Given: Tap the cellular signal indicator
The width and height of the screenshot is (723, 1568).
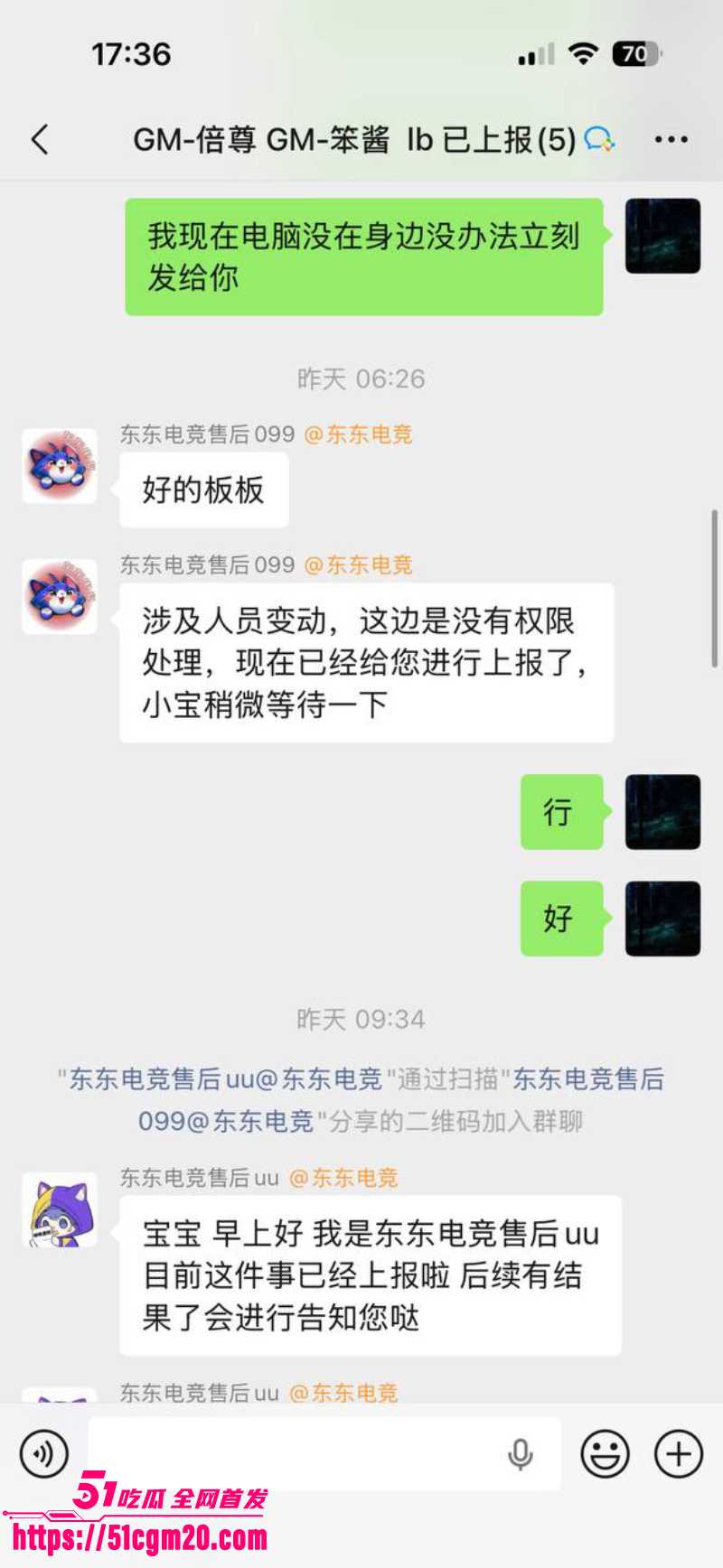Looking at the screenshot, I should click(534, 54).
